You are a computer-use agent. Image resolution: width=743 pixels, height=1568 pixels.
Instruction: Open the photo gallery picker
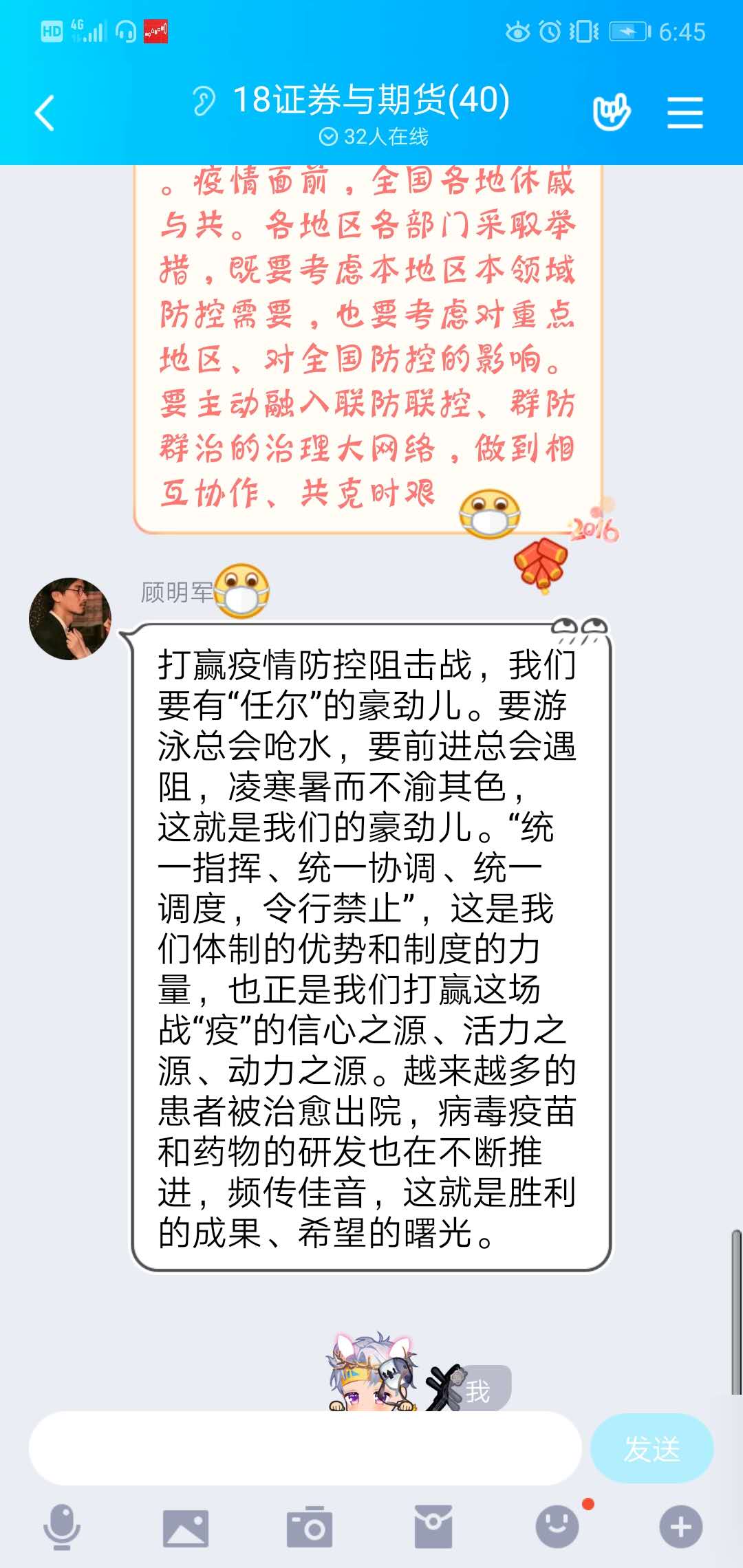coord(186,1527)
